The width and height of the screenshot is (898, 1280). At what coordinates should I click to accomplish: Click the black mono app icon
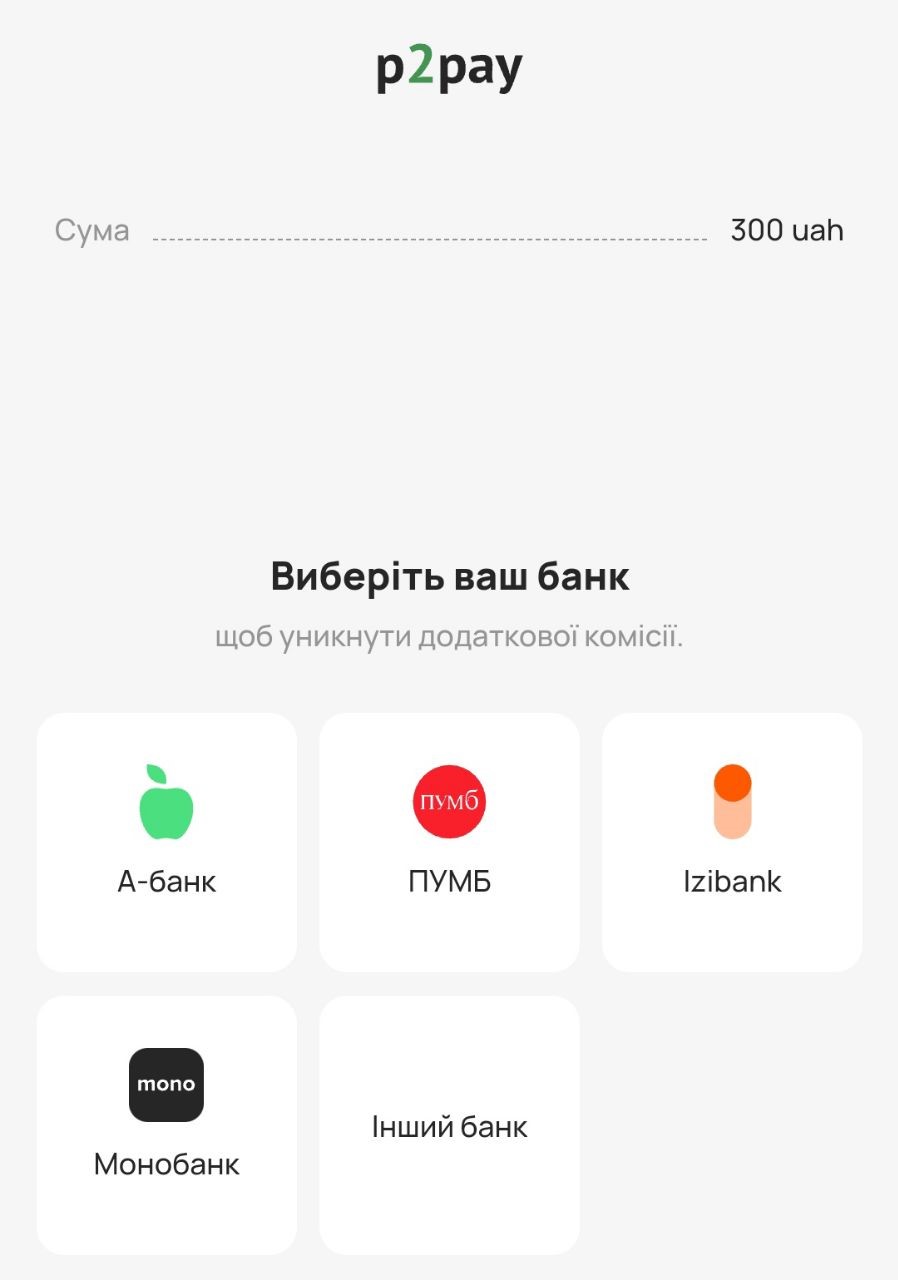[x=165, y=1084]
